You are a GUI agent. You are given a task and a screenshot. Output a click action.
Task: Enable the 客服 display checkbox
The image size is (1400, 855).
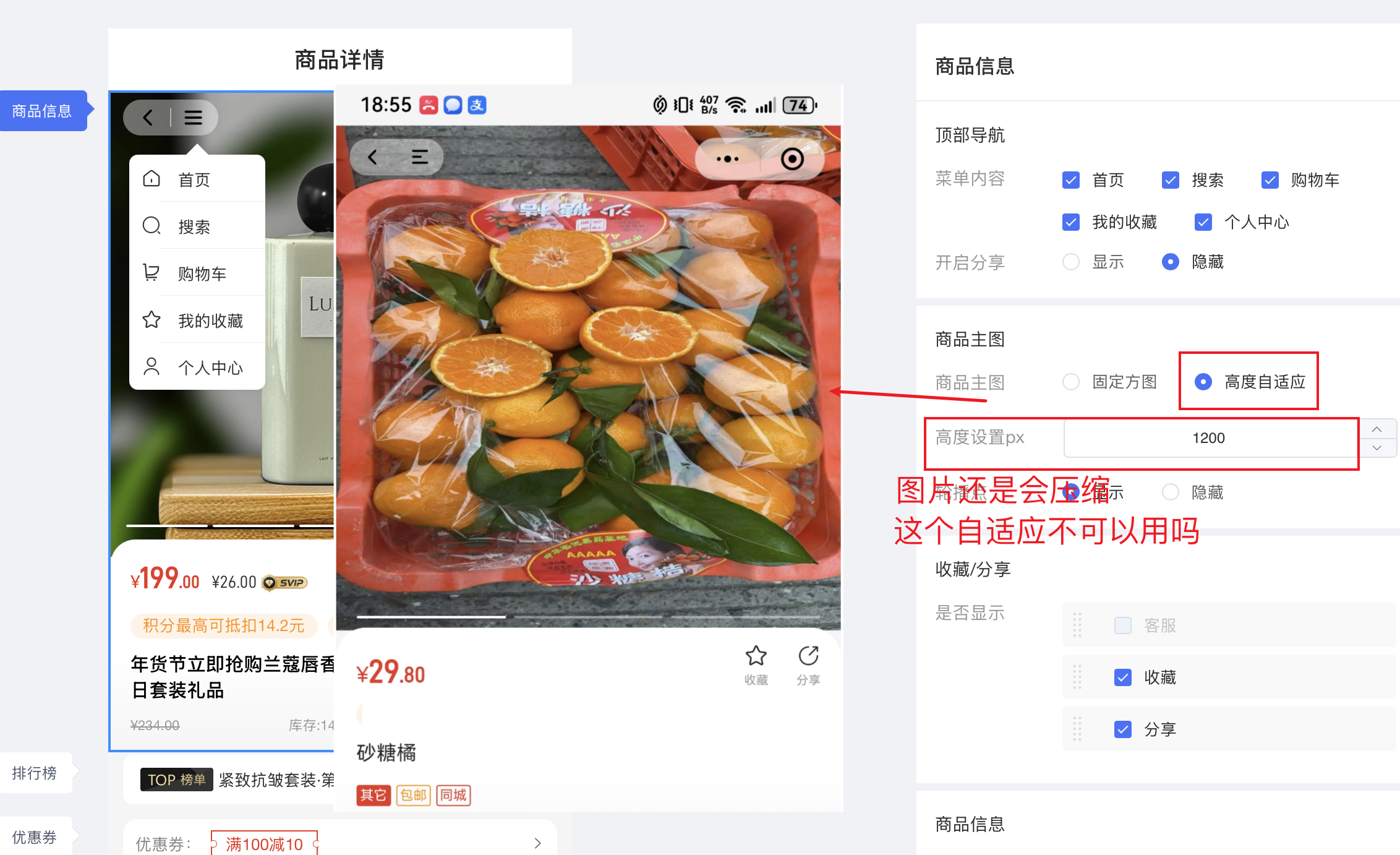coord(1122,625)
